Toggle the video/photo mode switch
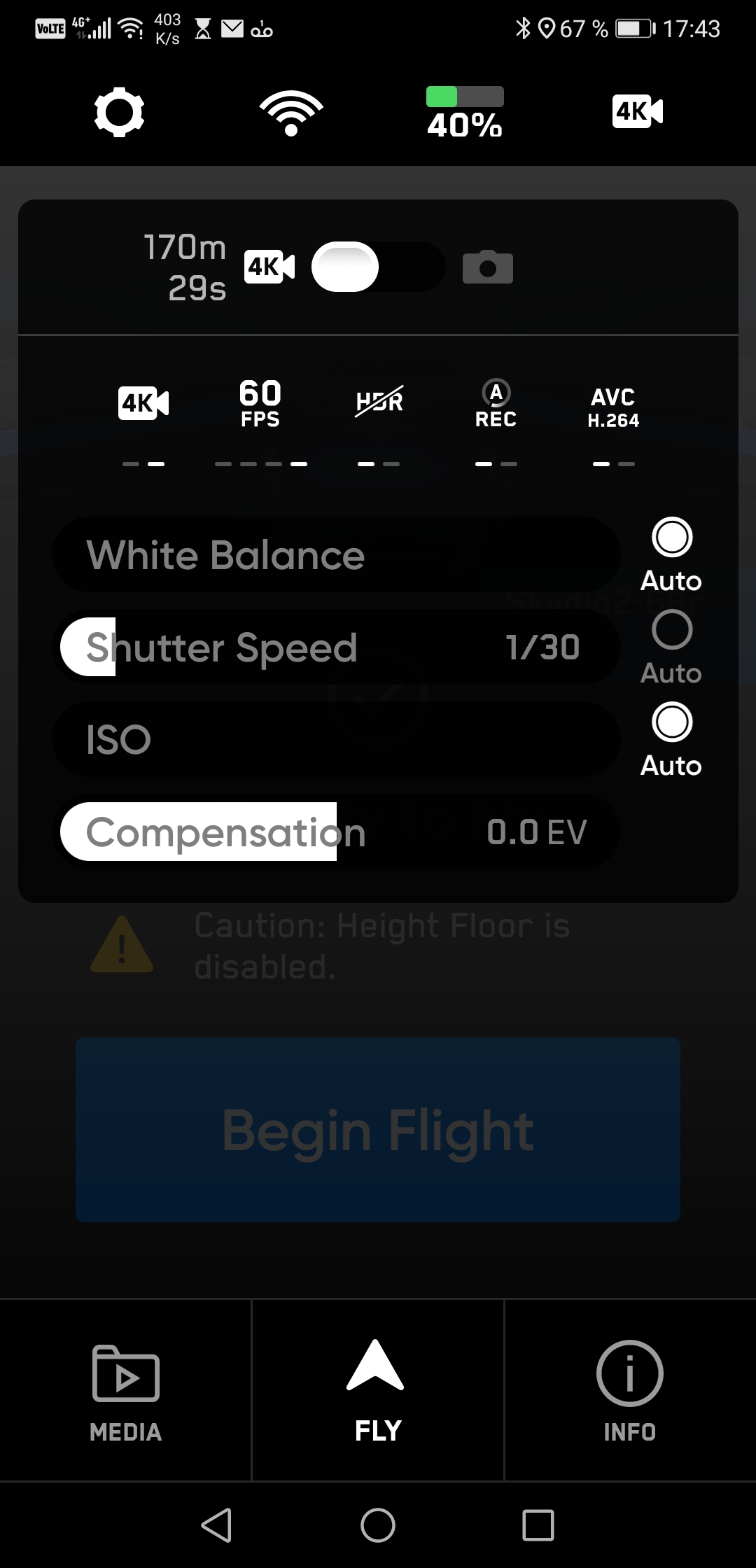Screen dimensions: 756x1568 (378, 267)
